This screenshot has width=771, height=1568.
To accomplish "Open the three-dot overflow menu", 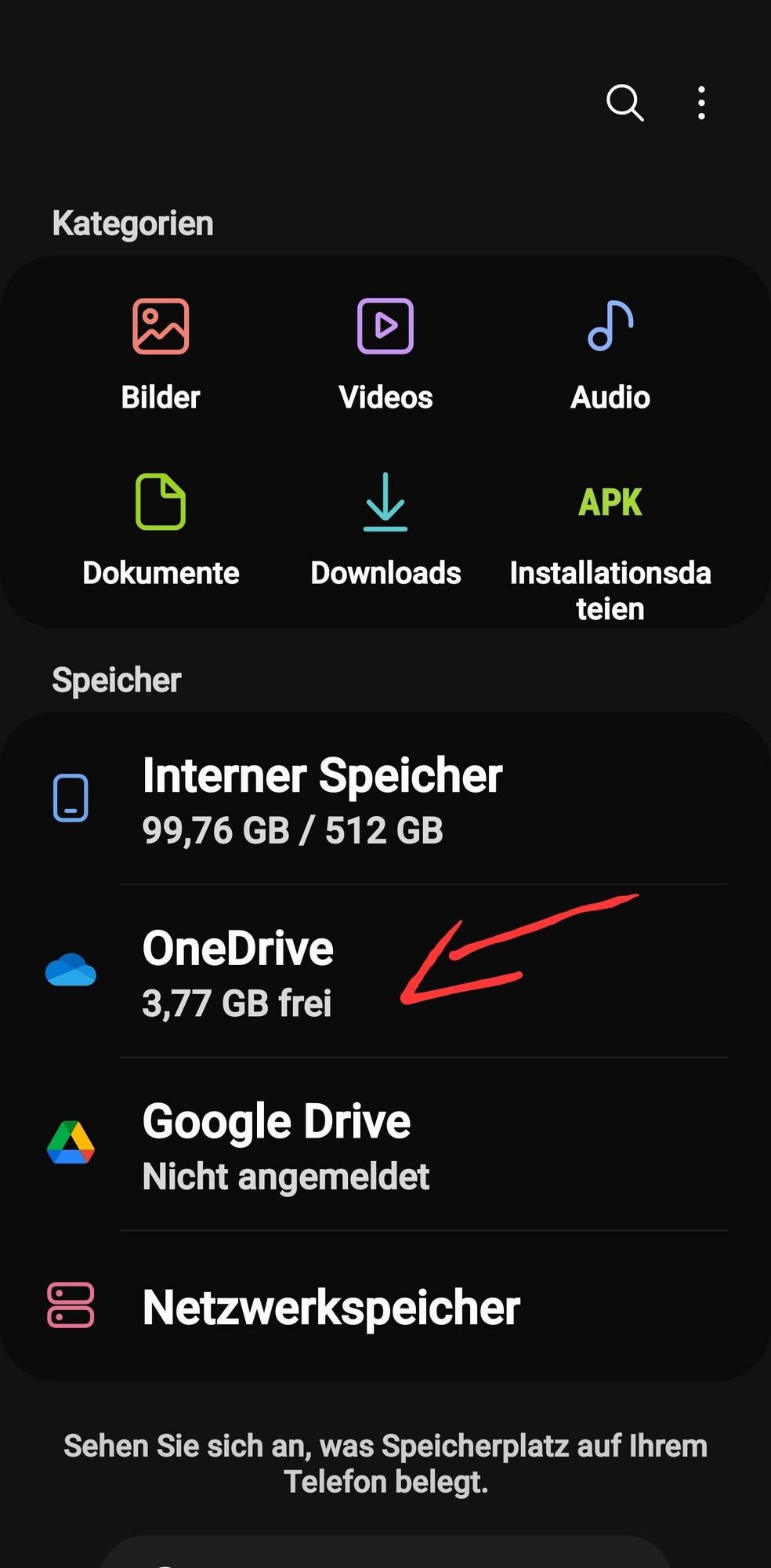I will pos(701,103).
